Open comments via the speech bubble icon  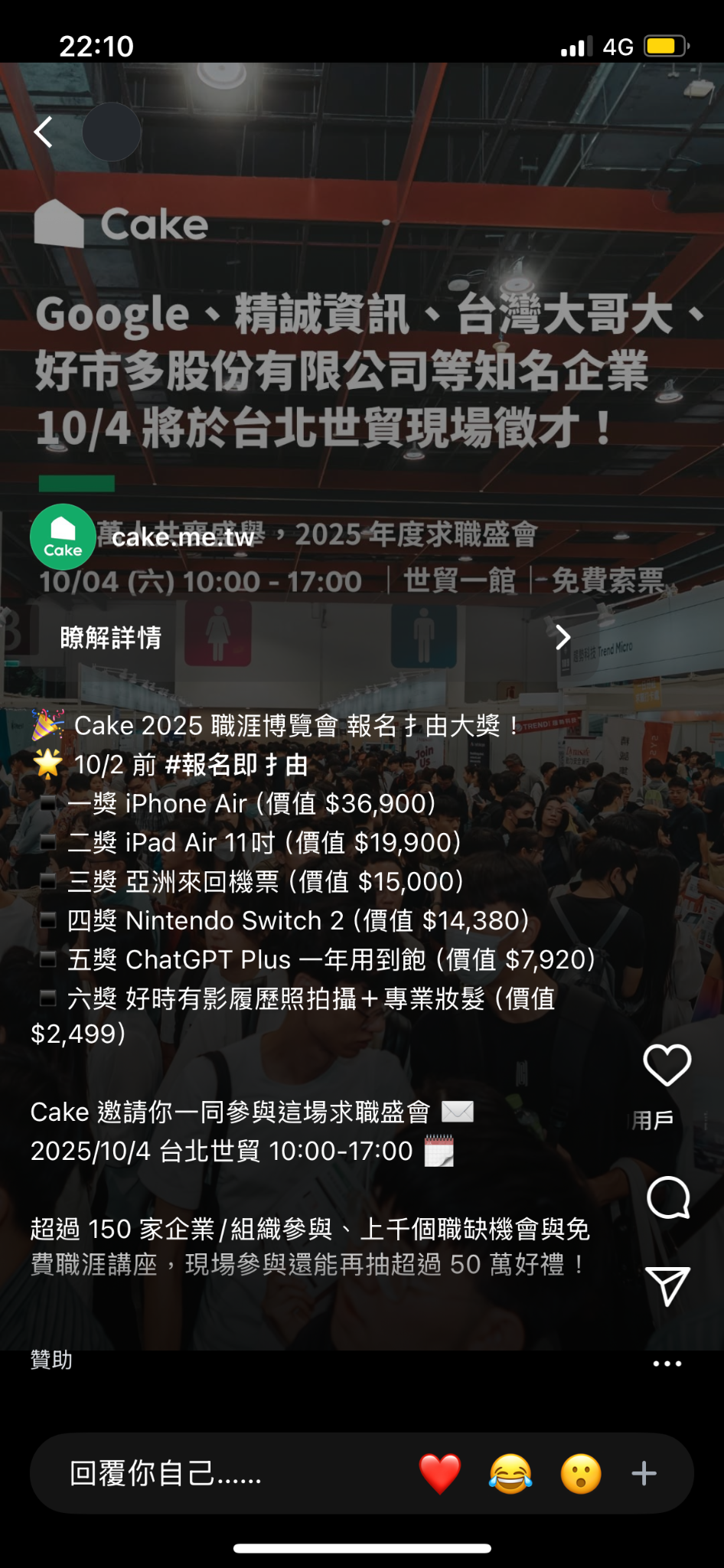coord(668,1198)
